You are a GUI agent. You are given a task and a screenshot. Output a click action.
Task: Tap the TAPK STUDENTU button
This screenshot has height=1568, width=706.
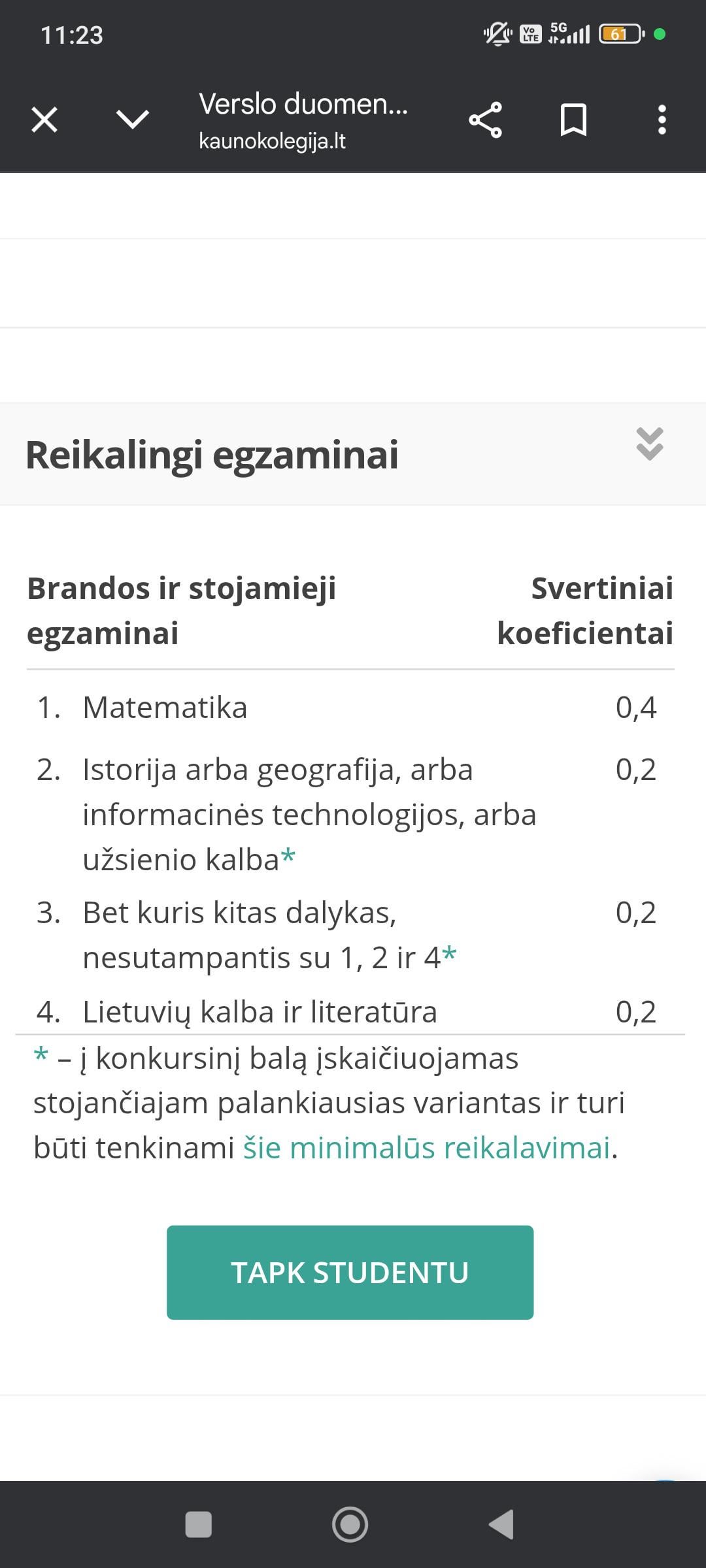click(x=350, y=1272)
